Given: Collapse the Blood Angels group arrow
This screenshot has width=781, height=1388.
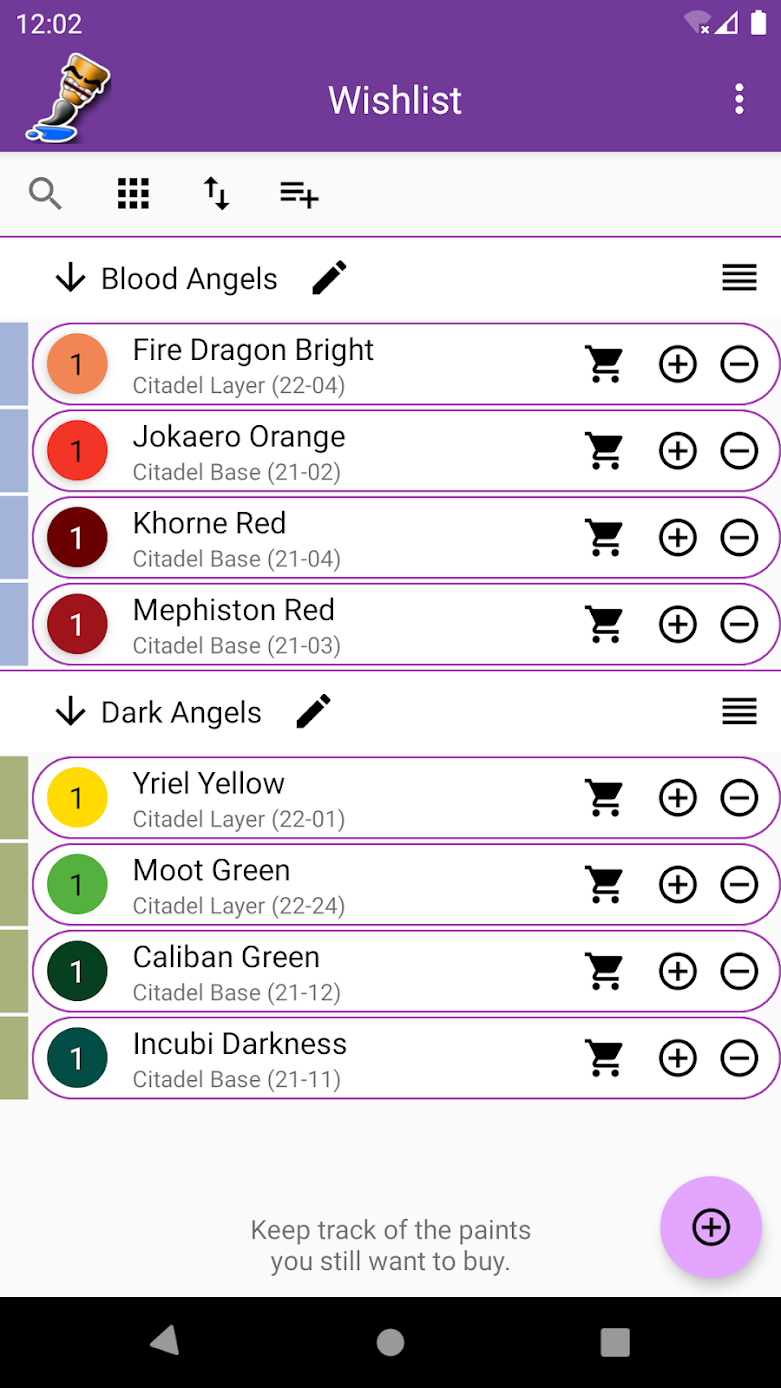Looking at the screenshot, I should 70,278.
